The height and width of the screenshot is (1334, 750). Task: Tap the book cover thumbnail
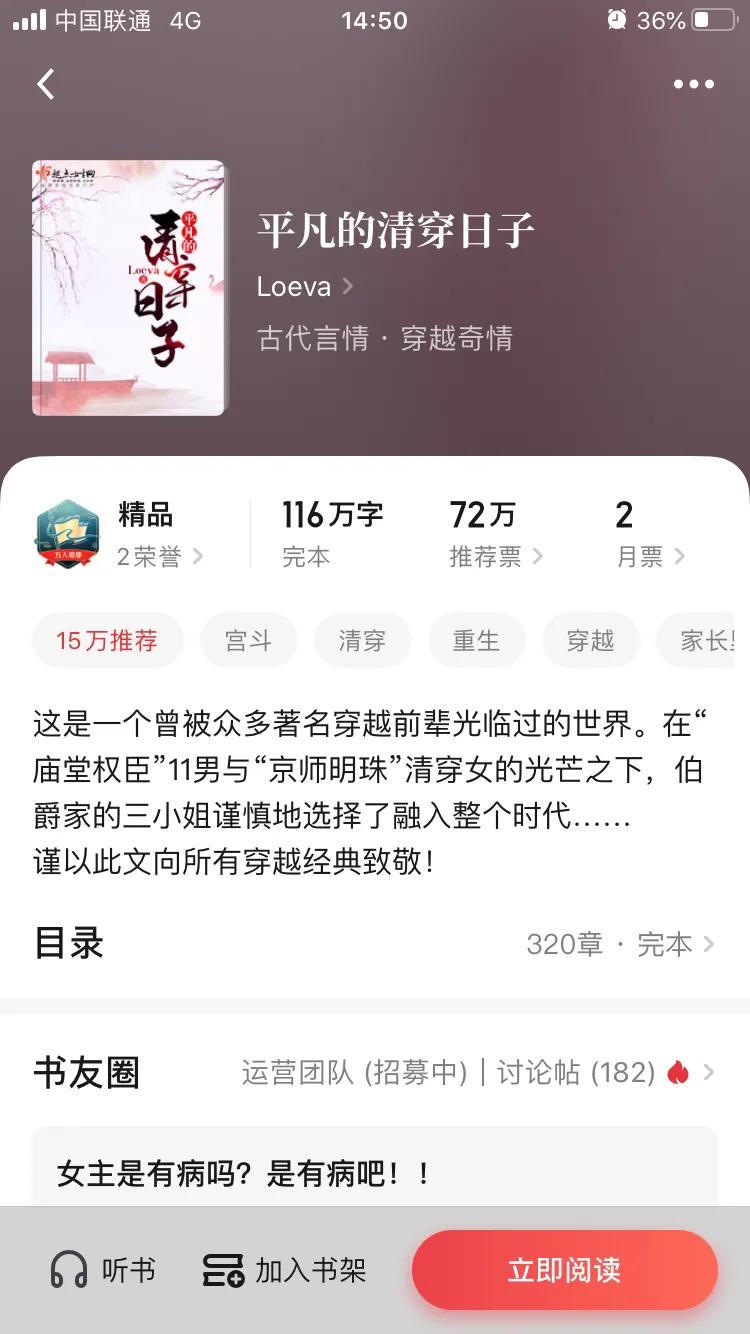128,287
